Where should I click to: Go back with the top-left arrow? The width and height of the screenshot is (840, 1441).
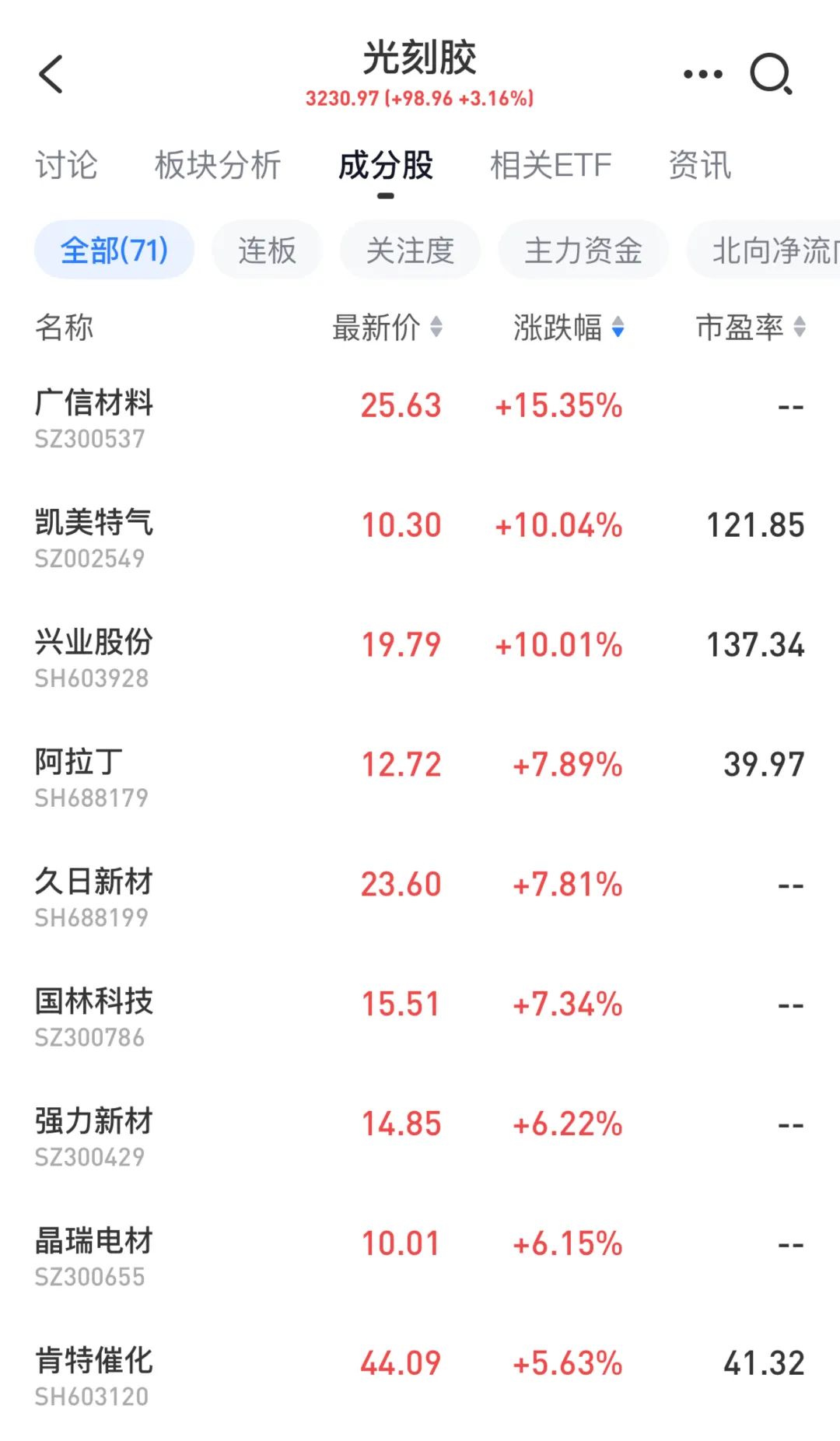51,75
